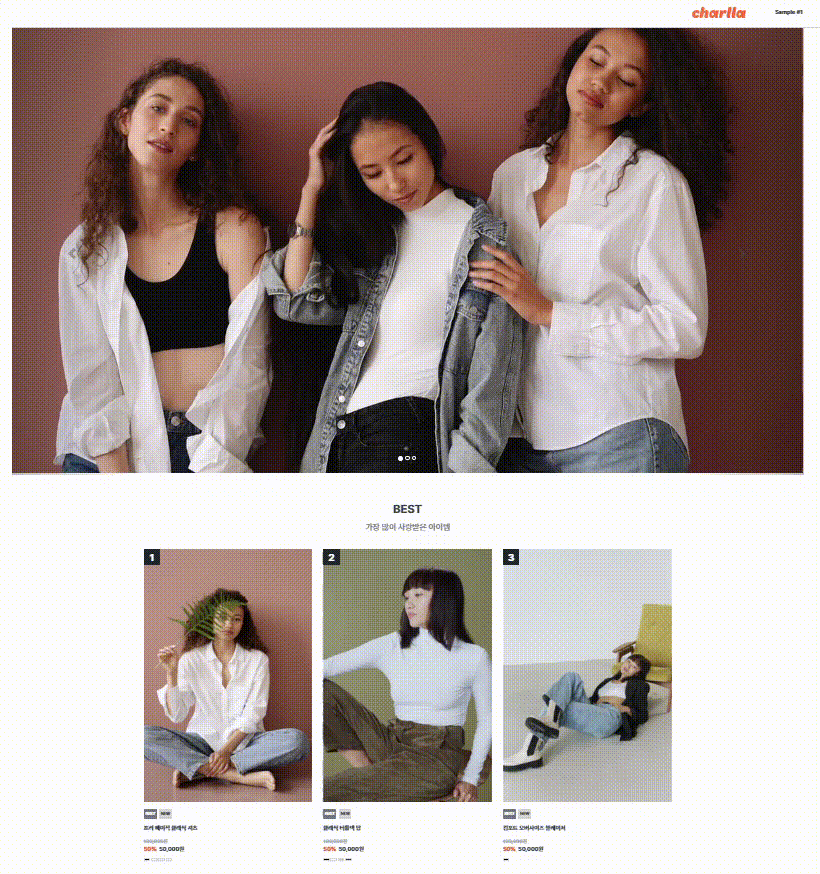Select the third carousel page dot
The height and width of the screenshot is (874, 820).
point(415,458)
